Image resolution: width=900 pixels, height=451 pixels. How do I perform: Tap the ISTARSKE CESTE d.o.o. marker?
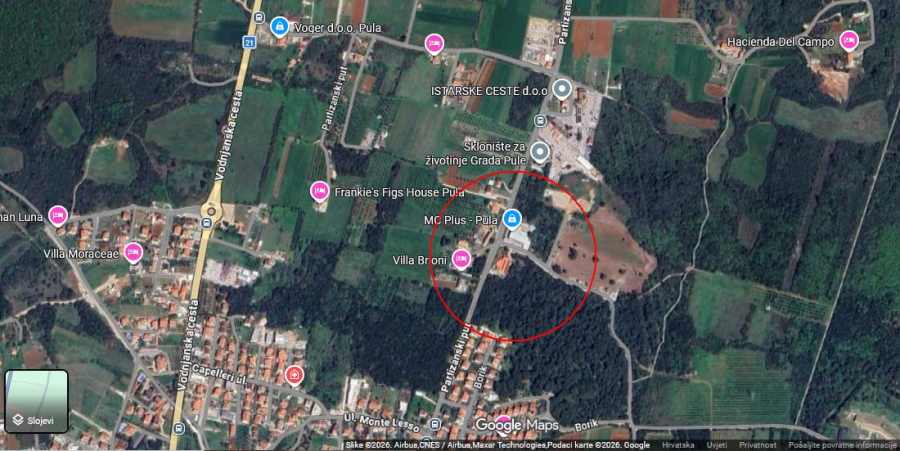tap(562, 90)
